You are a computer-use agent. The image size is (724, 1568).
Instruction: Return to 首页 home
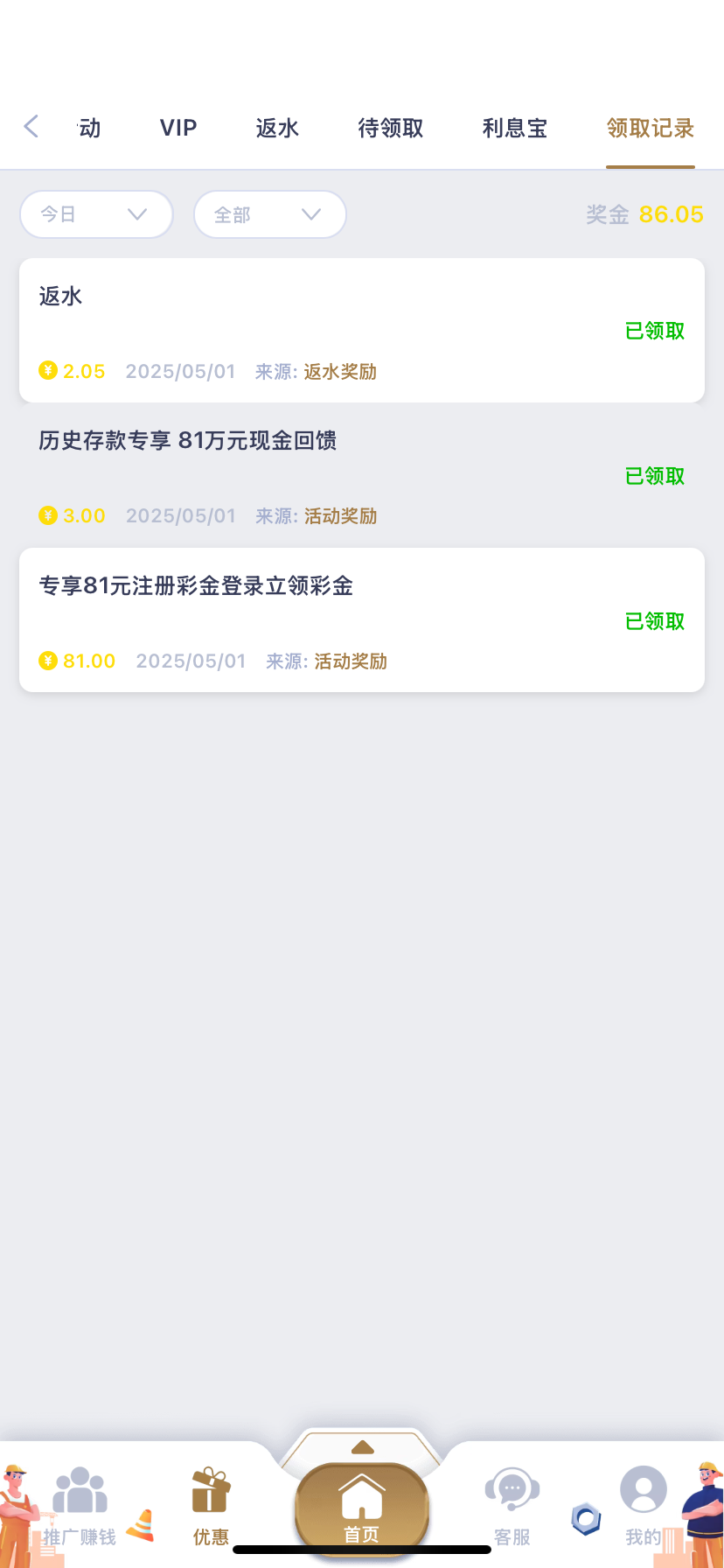(x=362, y=1507)
